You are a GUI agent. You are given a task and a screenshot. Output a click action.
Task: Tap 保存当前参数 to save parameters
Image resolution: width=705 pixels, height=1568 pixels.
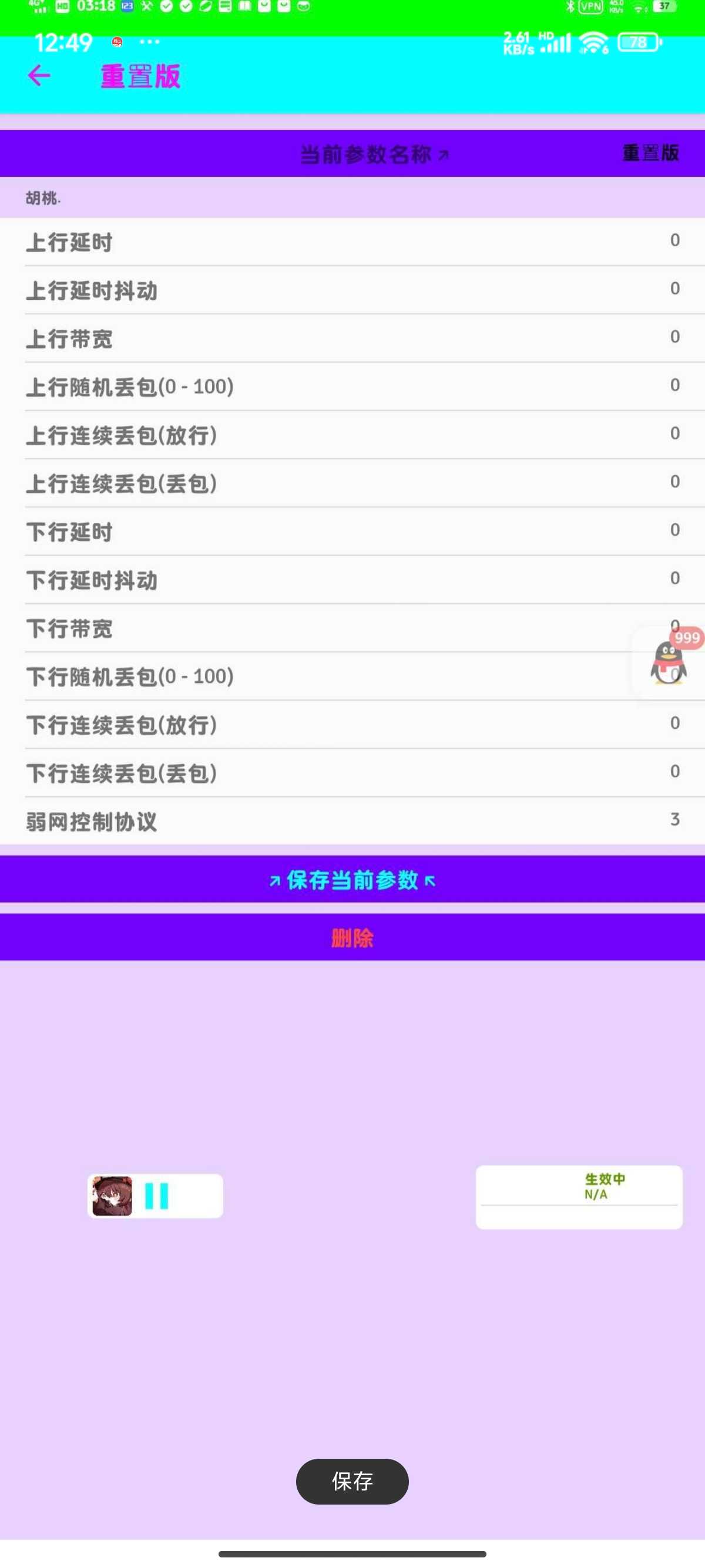click(352, 880)
